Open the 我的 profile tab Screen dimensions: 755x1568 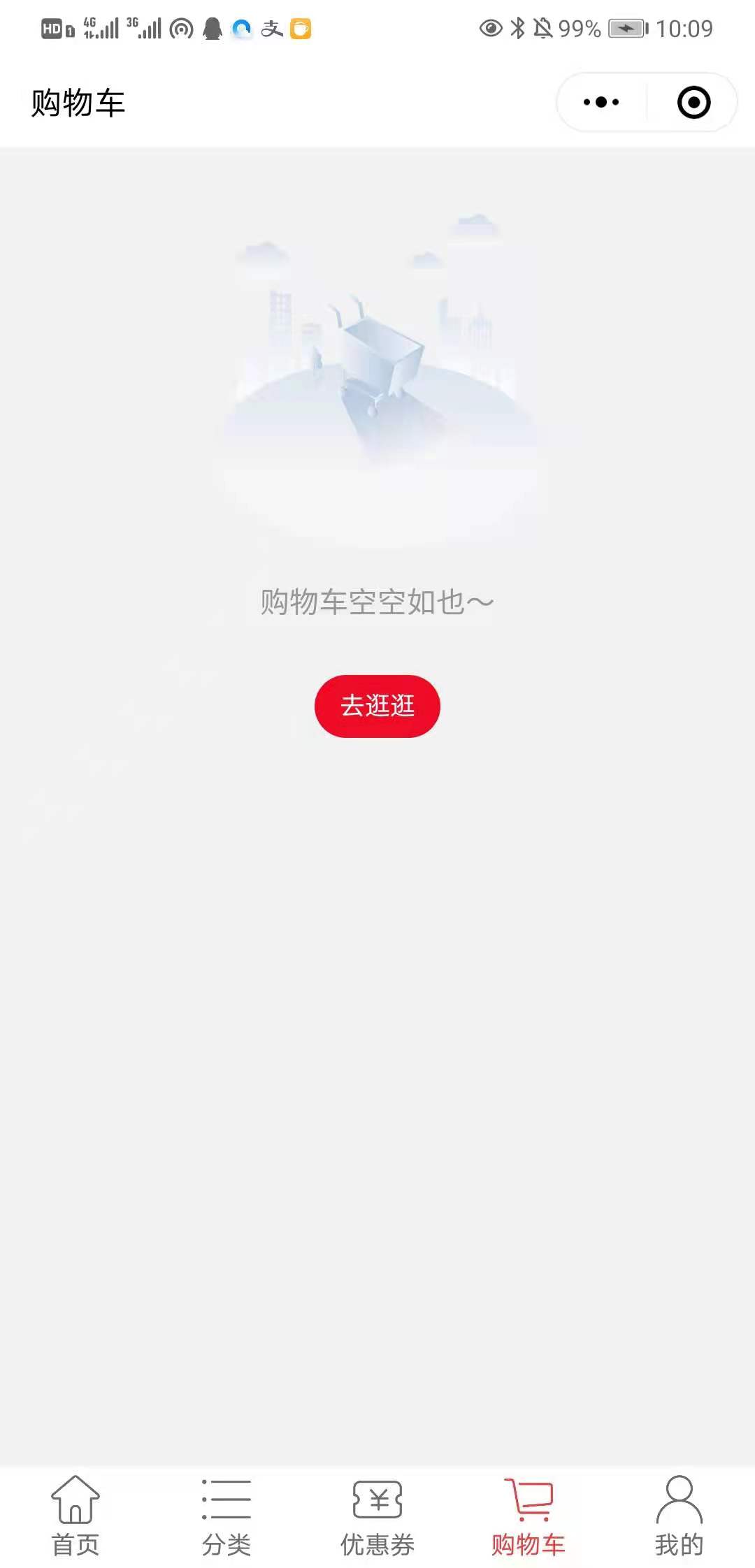[x=679, y=1515]
